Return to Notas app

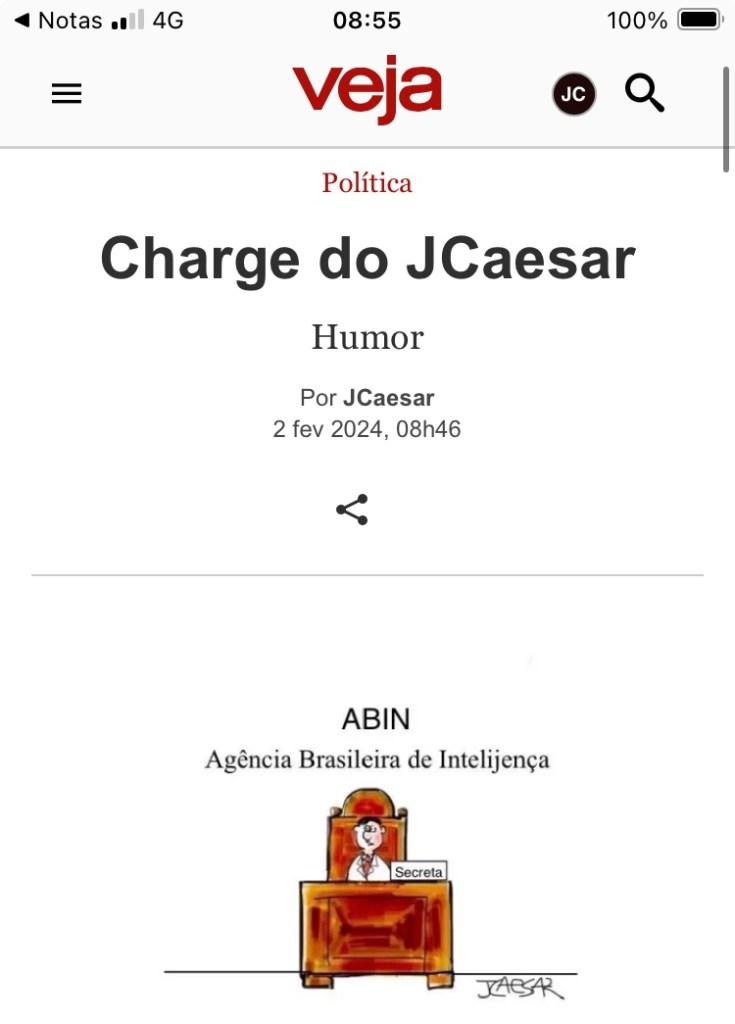pyautogui.click(x=58, y=20)
